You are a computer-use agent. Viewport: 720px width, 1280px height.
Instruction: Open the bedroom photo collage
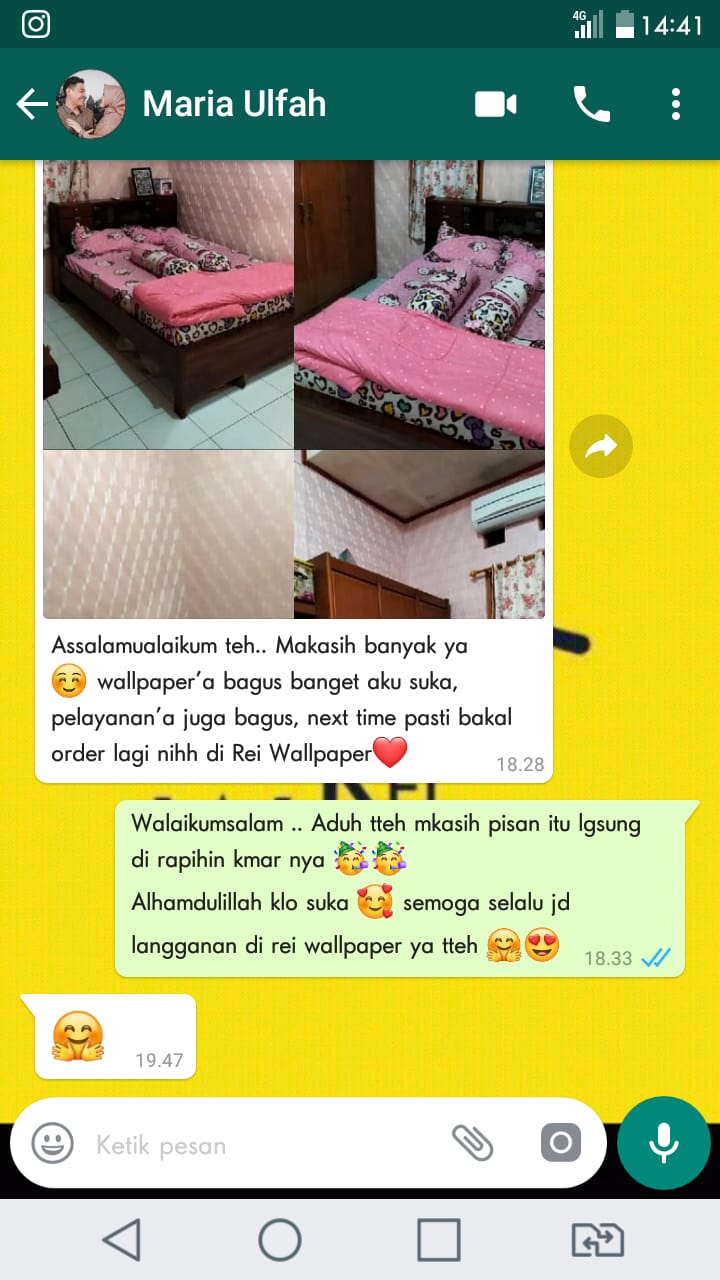294,390
